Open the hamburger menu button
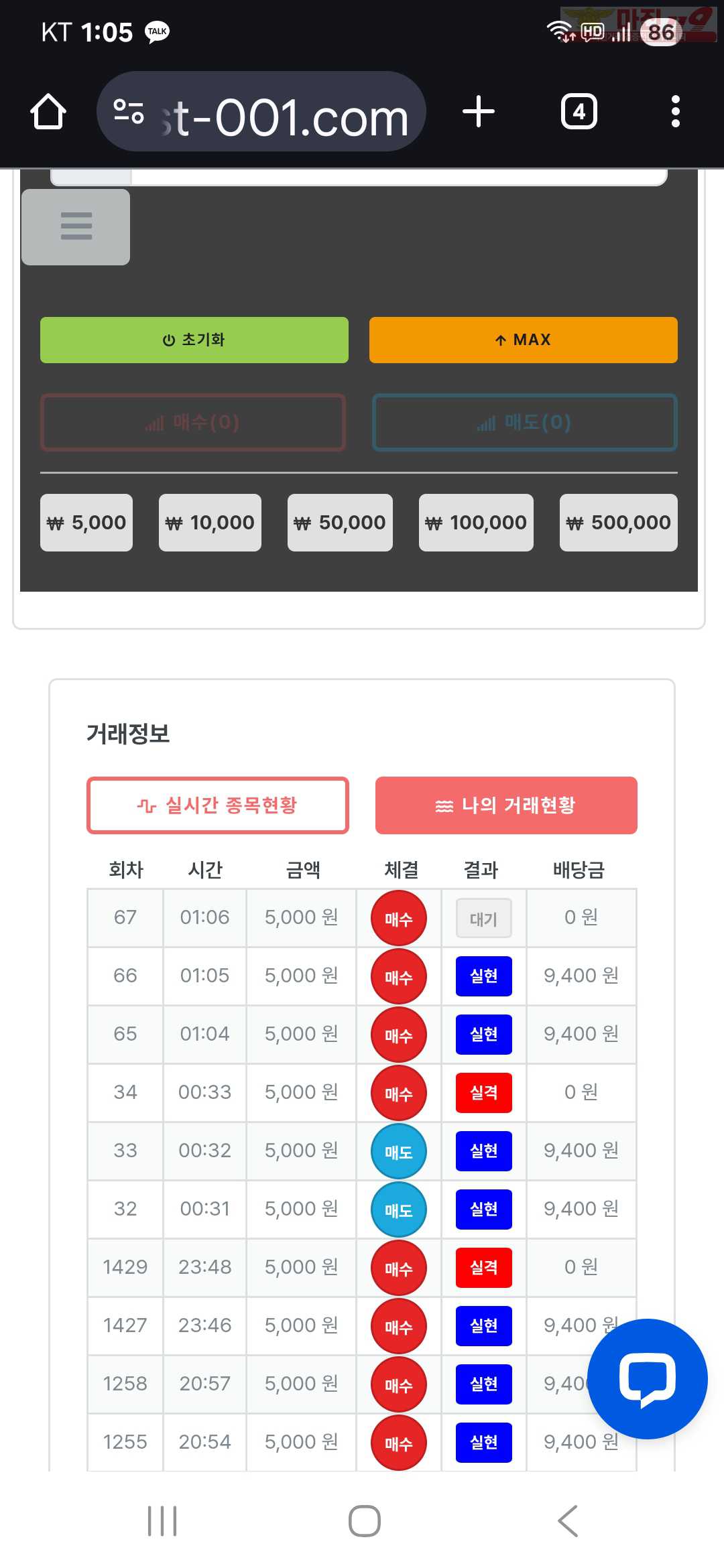The height and width of the screenshot is (1568, 724). pyautogui.click(x=76, y=226)
